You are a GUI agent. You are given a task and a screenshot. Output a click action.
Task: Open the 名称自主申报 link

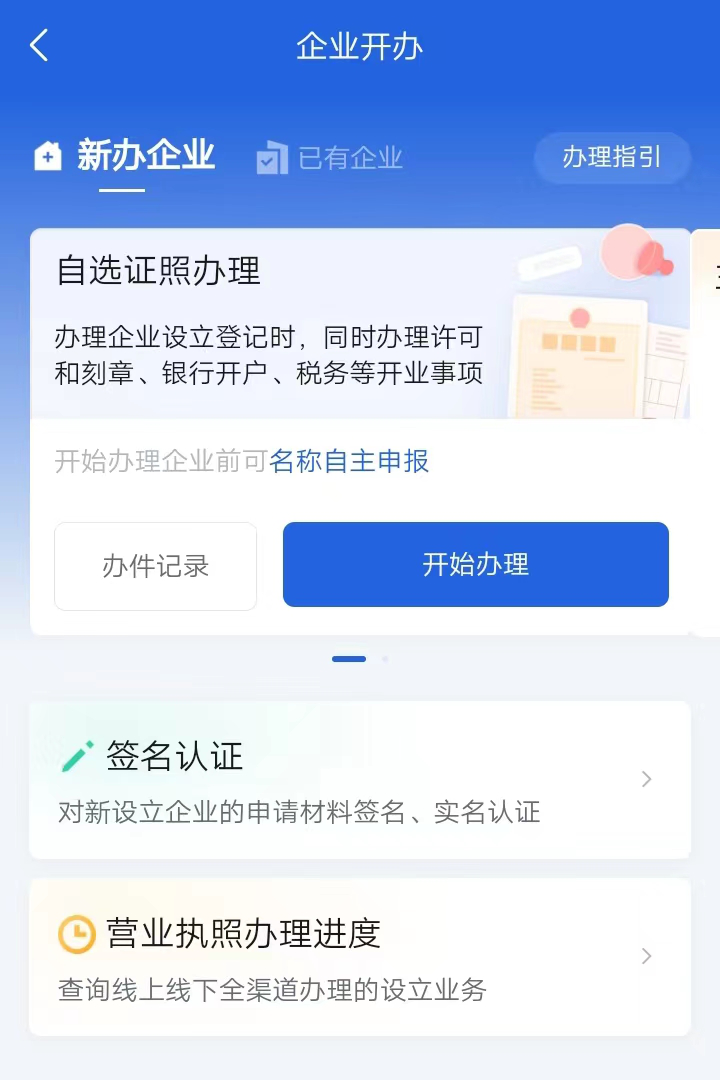[349, 461]
